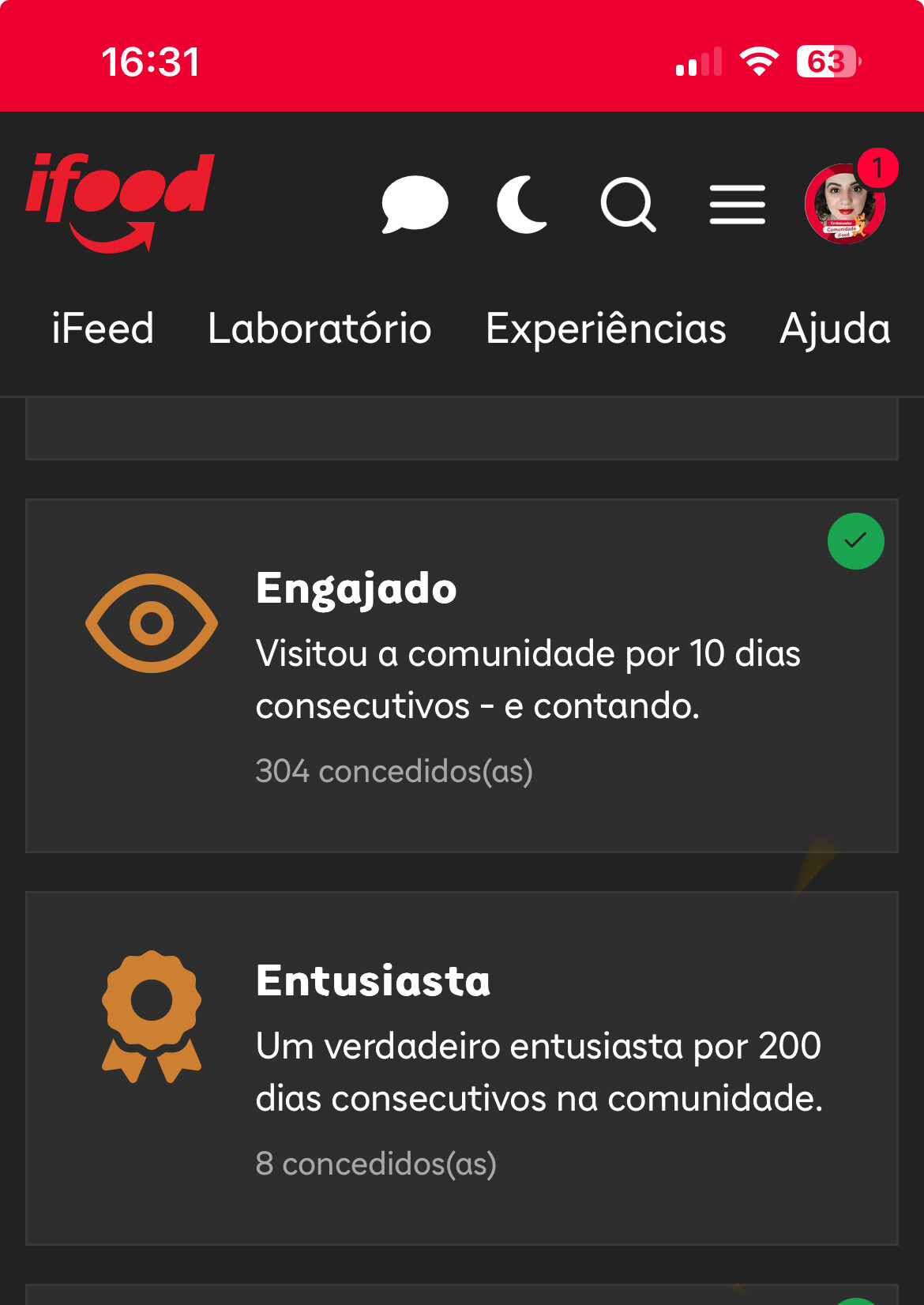Open the hamburger menu

737,205
